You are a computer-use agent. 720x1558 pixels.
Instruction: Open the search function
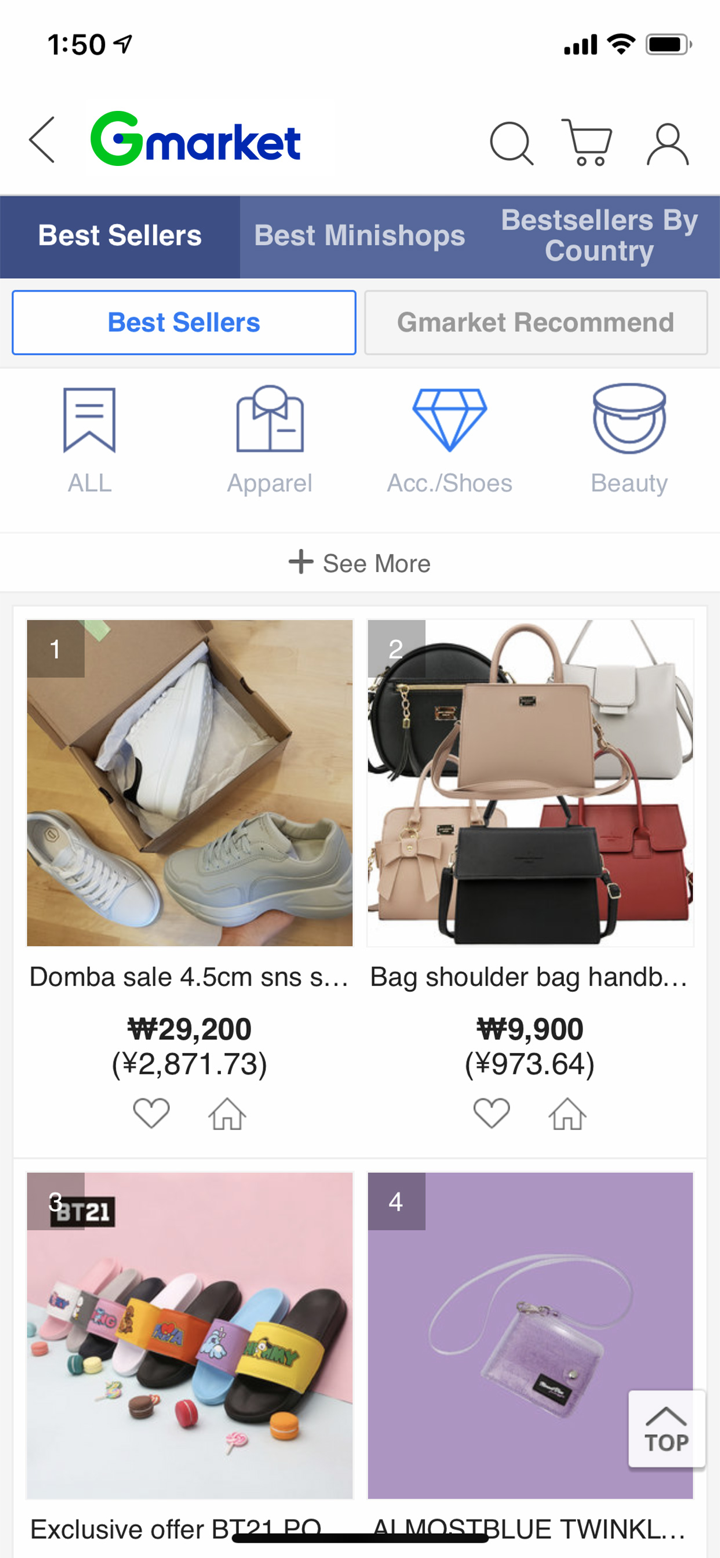click(x=511, y=143)
